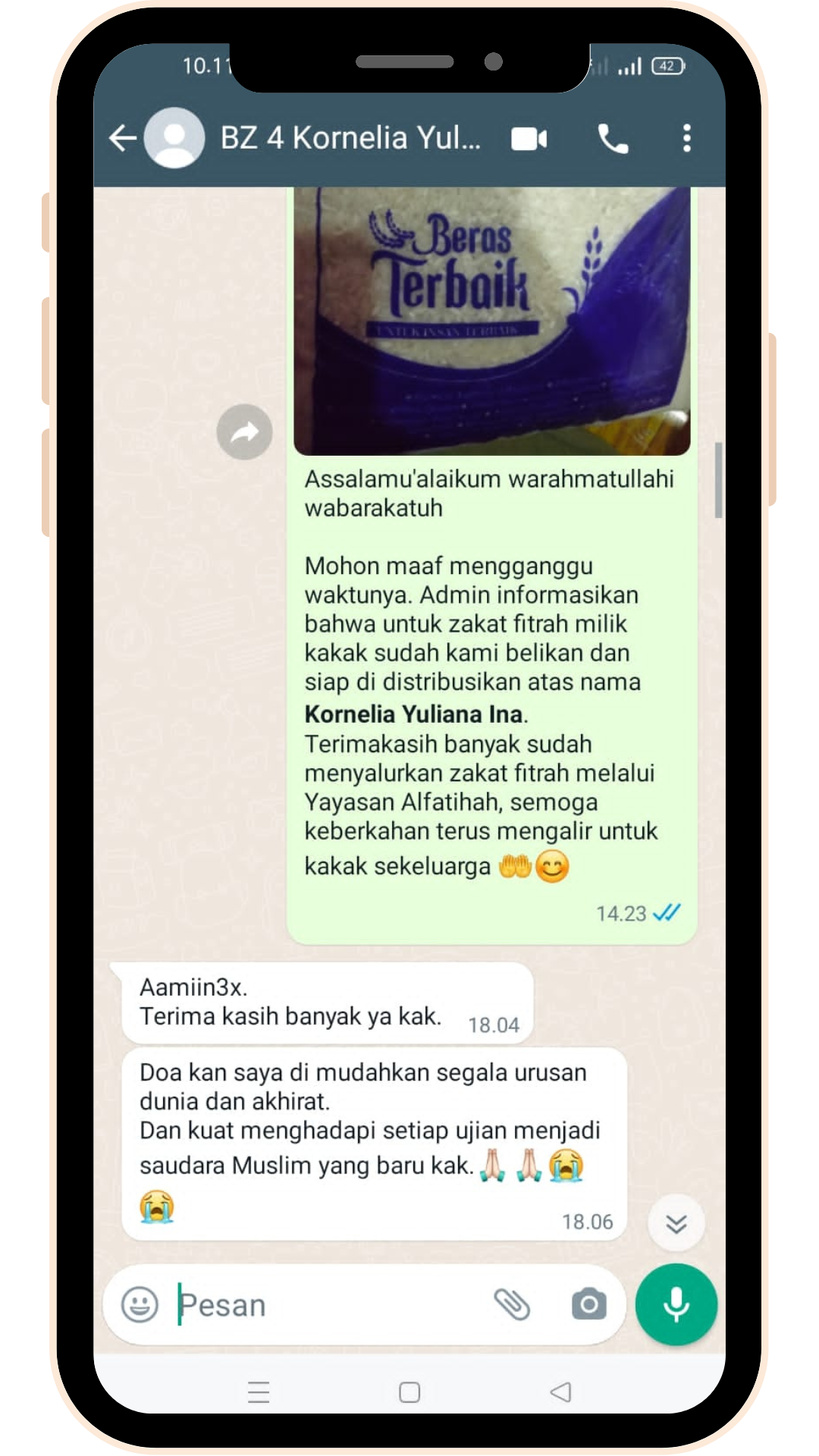This screenshot has height=1456, width=819.
Task: Open the Beras Terbaik photo
Action: point(491,320)
